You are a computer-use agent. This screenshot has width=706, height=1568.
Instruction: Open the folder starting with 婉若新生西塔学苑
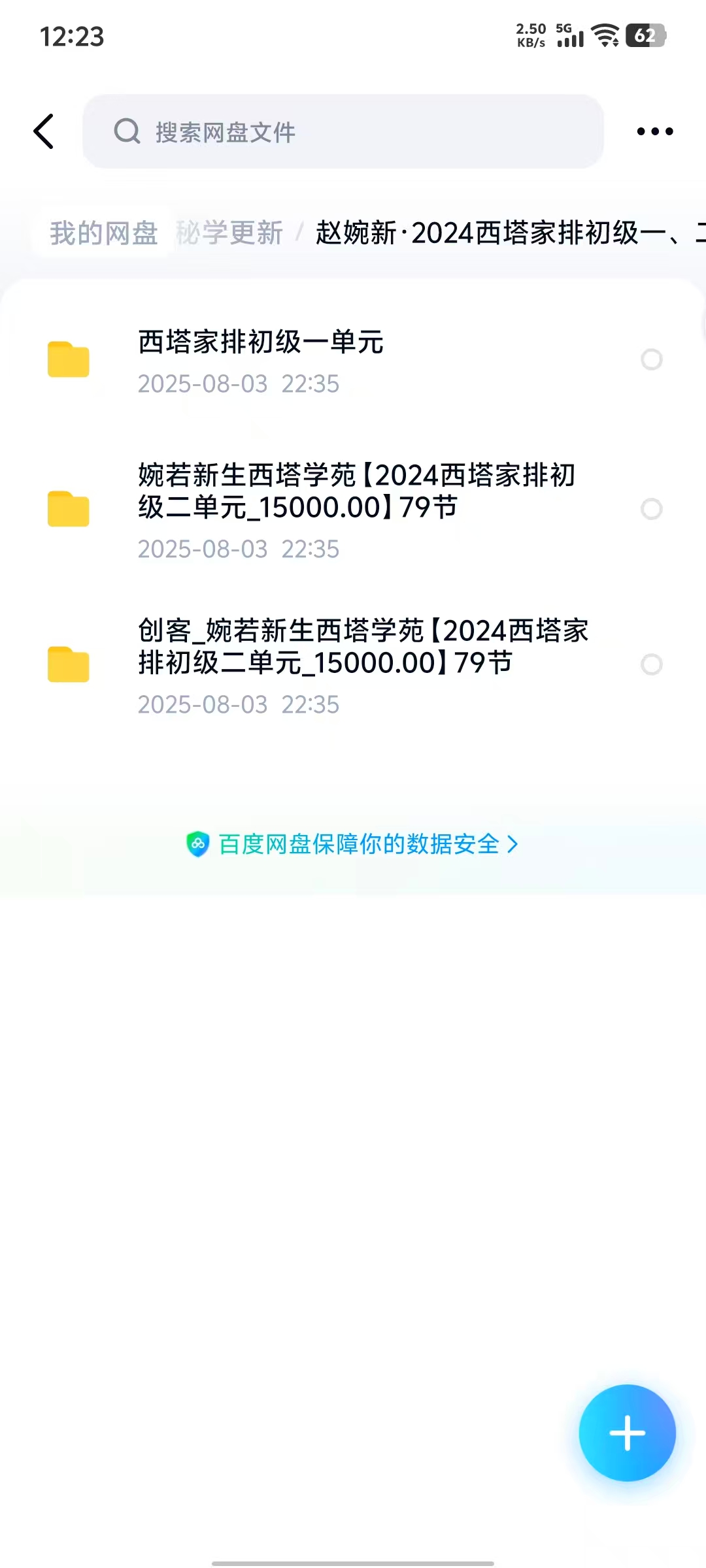356,509
